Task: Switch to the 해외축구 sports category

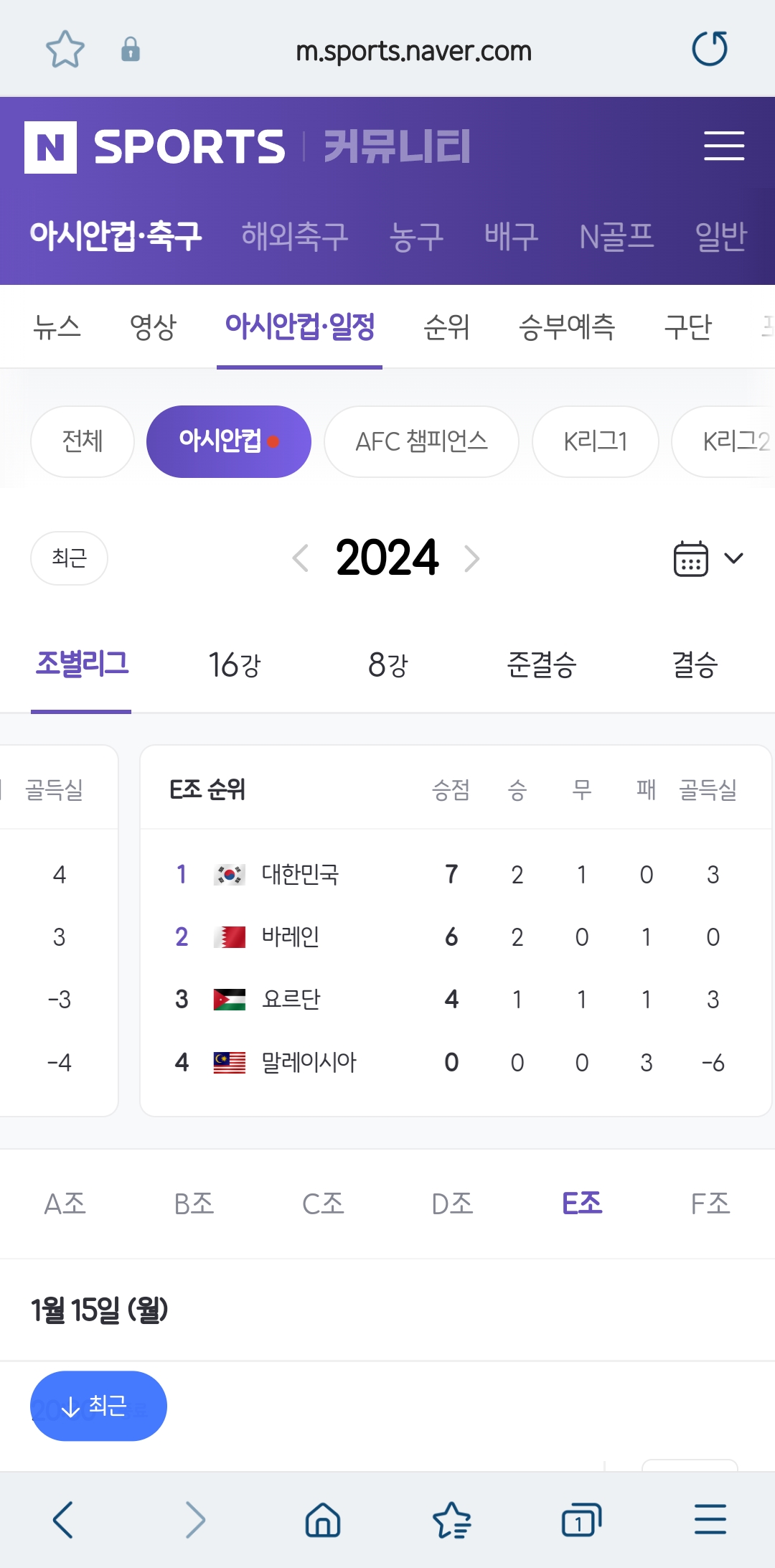Action: point(295,235)
